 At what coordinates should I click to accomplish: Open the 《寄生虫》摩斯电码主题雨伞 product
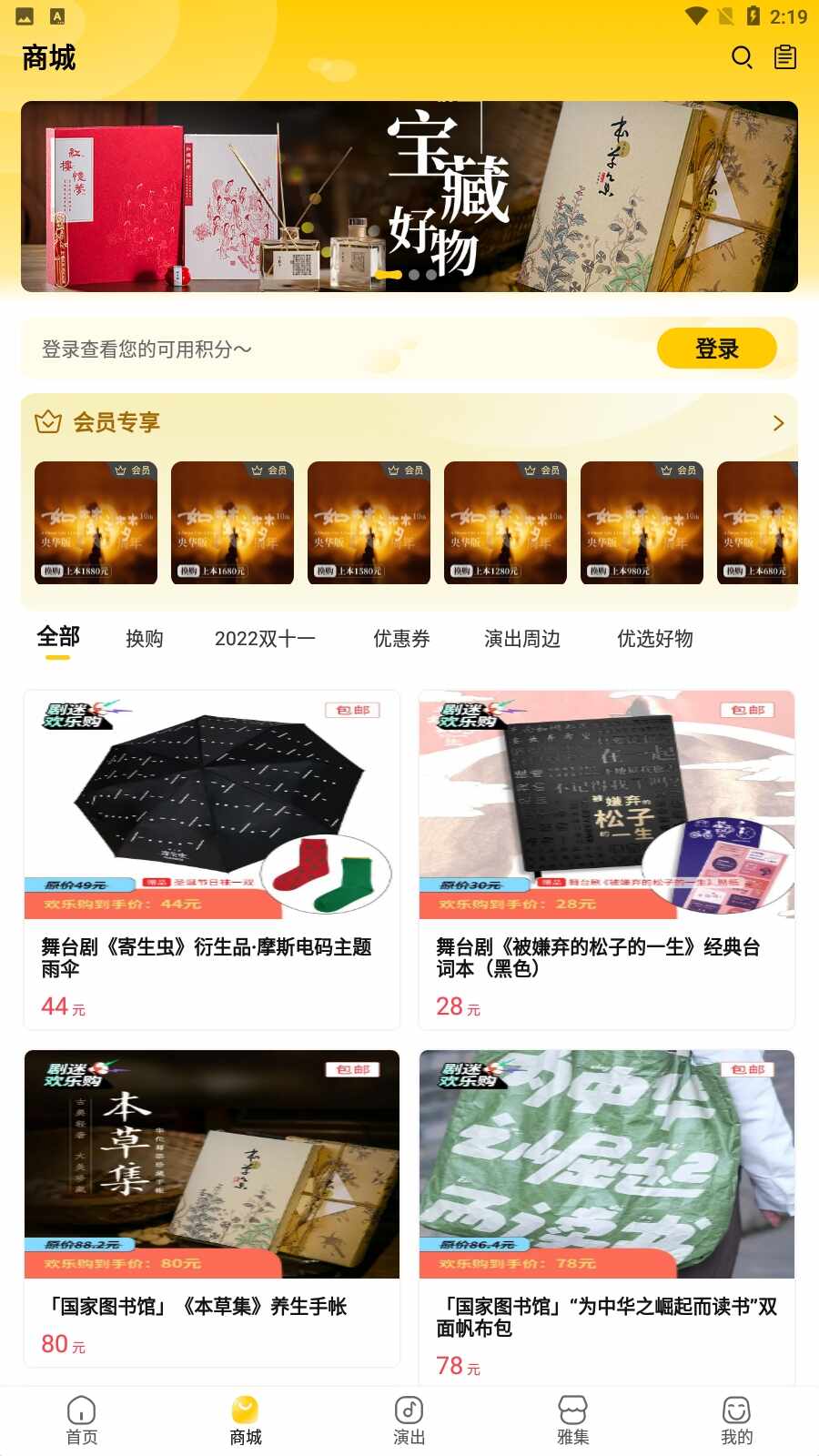(211, 860)
